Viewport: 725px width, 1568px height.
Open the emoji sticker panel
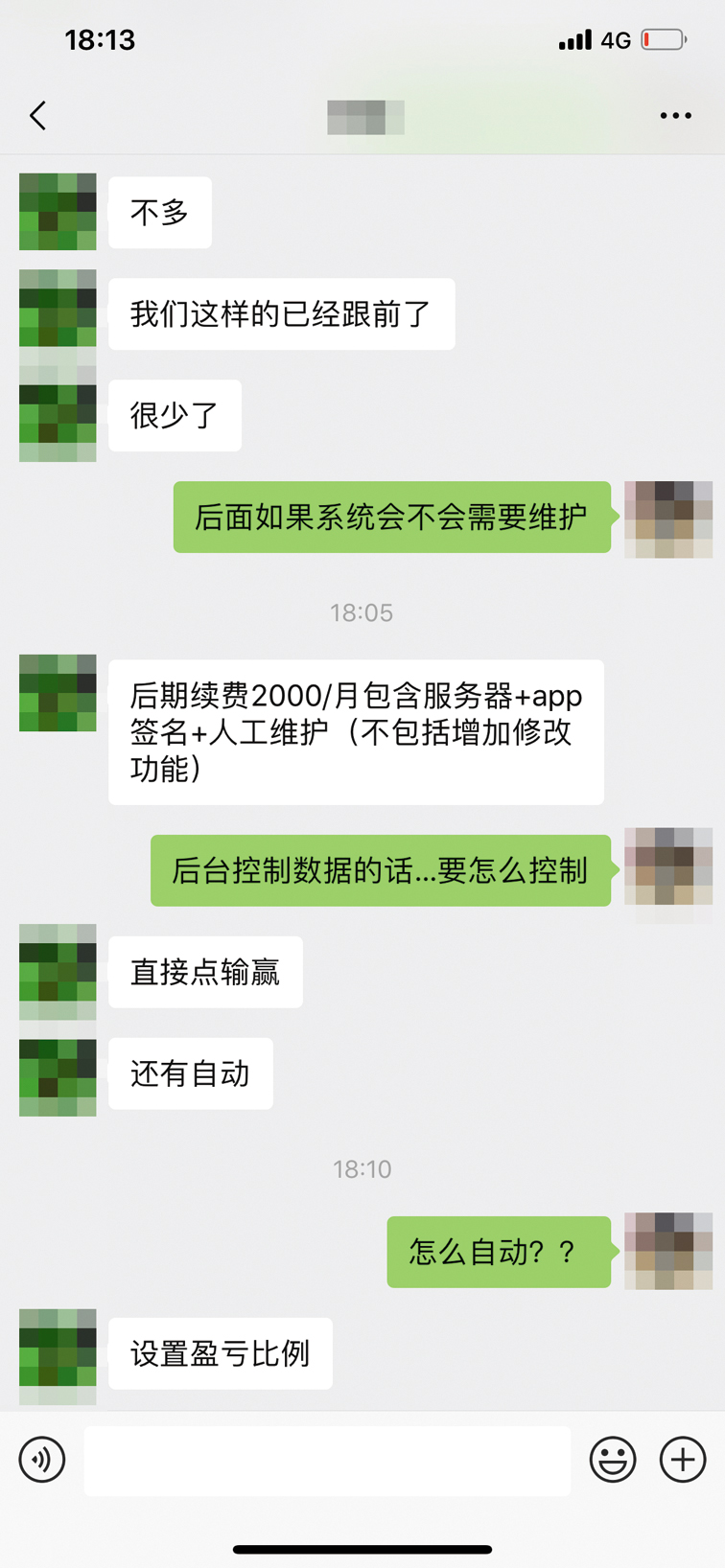tap(613, 1460)
